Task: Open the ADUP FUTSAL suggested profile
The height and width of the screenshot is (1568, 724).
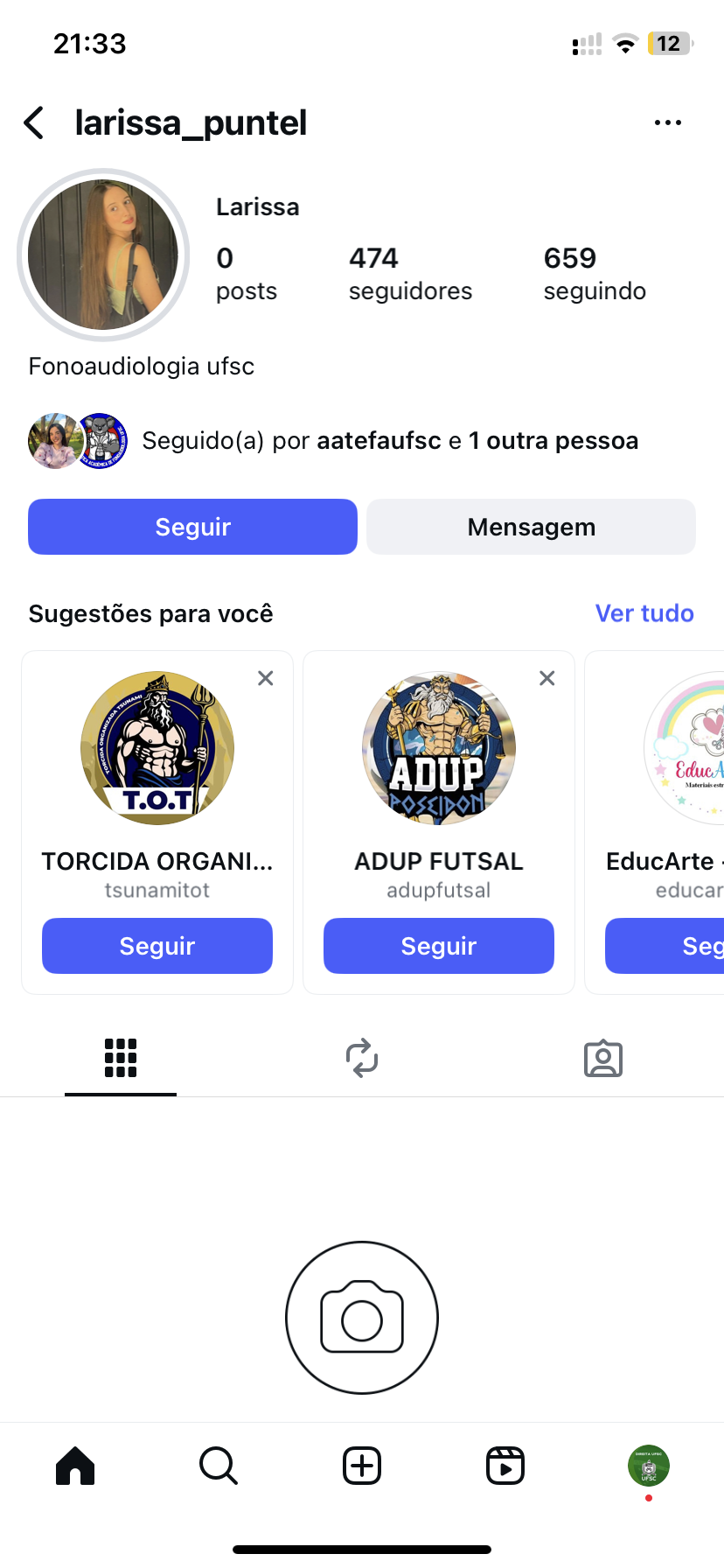Action: [439, 749]
